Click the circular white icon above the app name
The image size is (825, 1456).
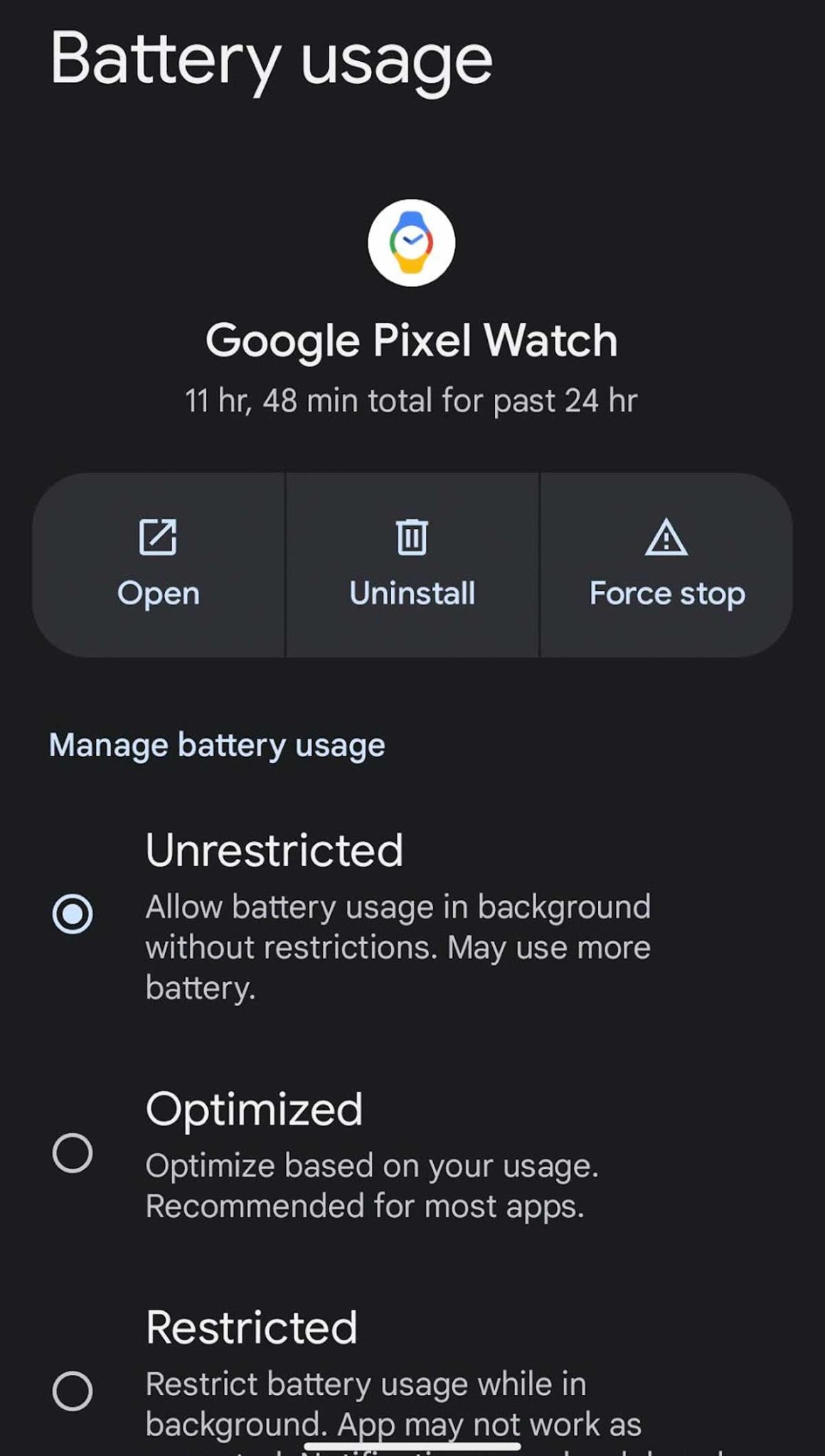point(411,242)
